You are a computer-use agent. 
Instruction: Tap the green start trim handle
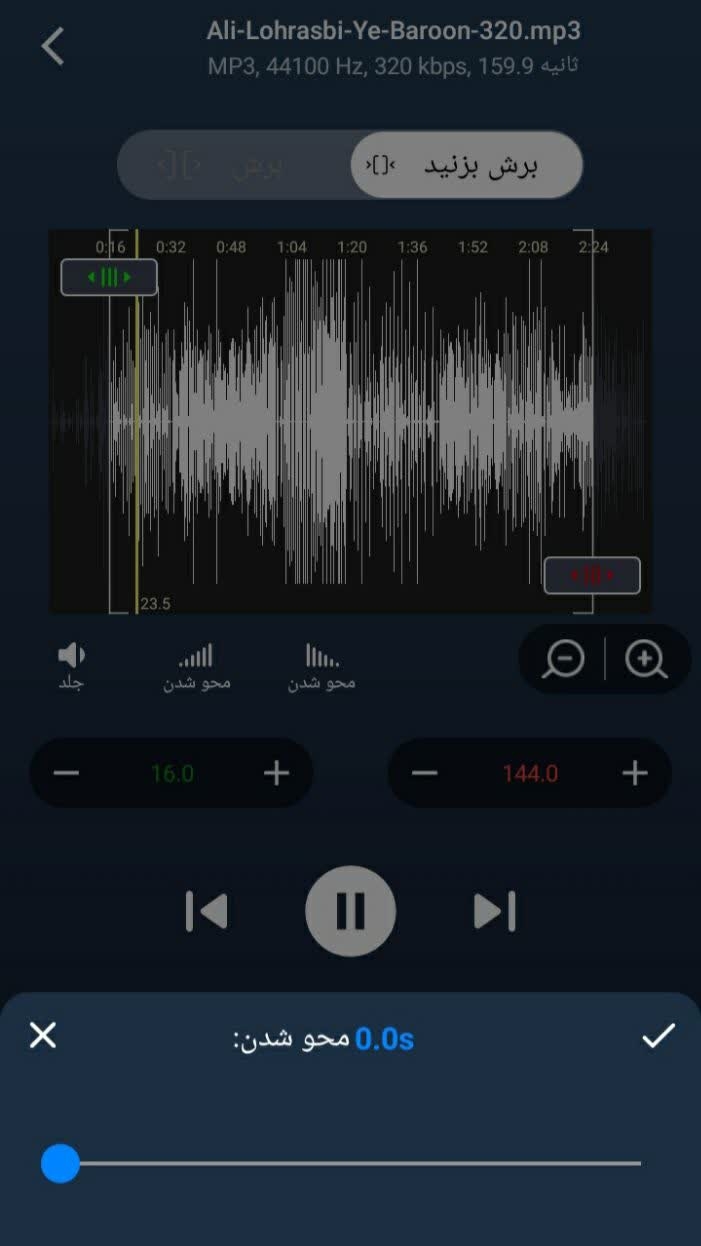click(109, 277)
